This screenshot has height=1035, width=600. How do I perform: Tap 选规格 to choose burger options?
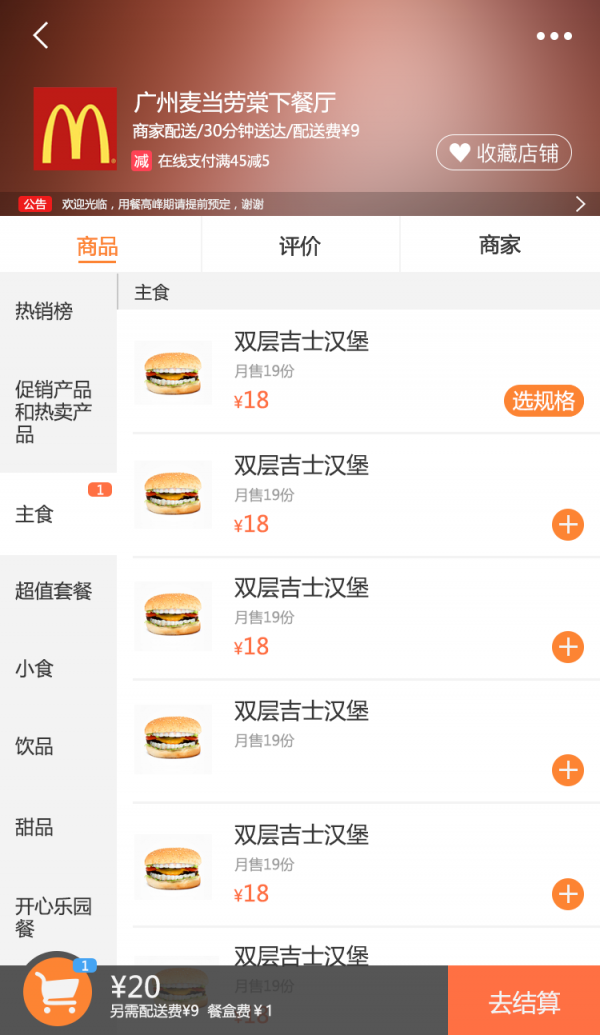544,401
